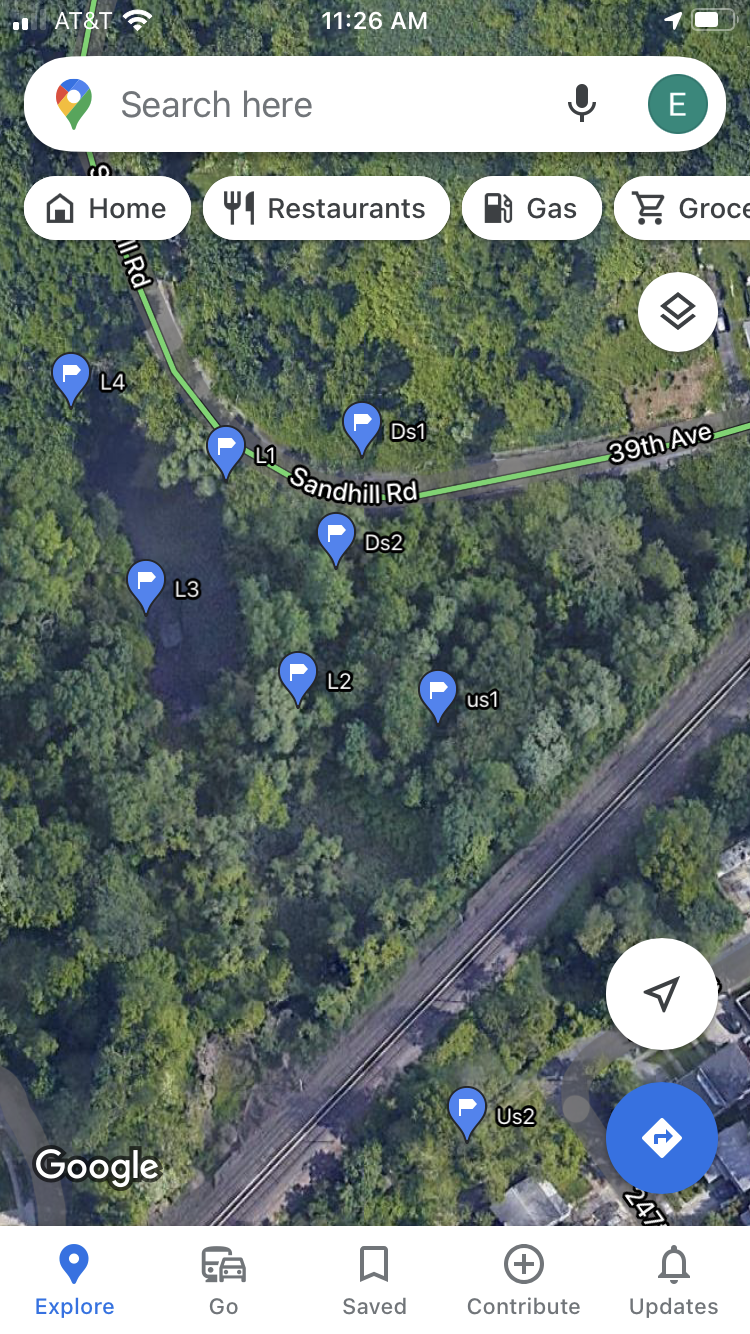Tap the Ds1 flag marker
750x1334 pixels.
point(362,428)
